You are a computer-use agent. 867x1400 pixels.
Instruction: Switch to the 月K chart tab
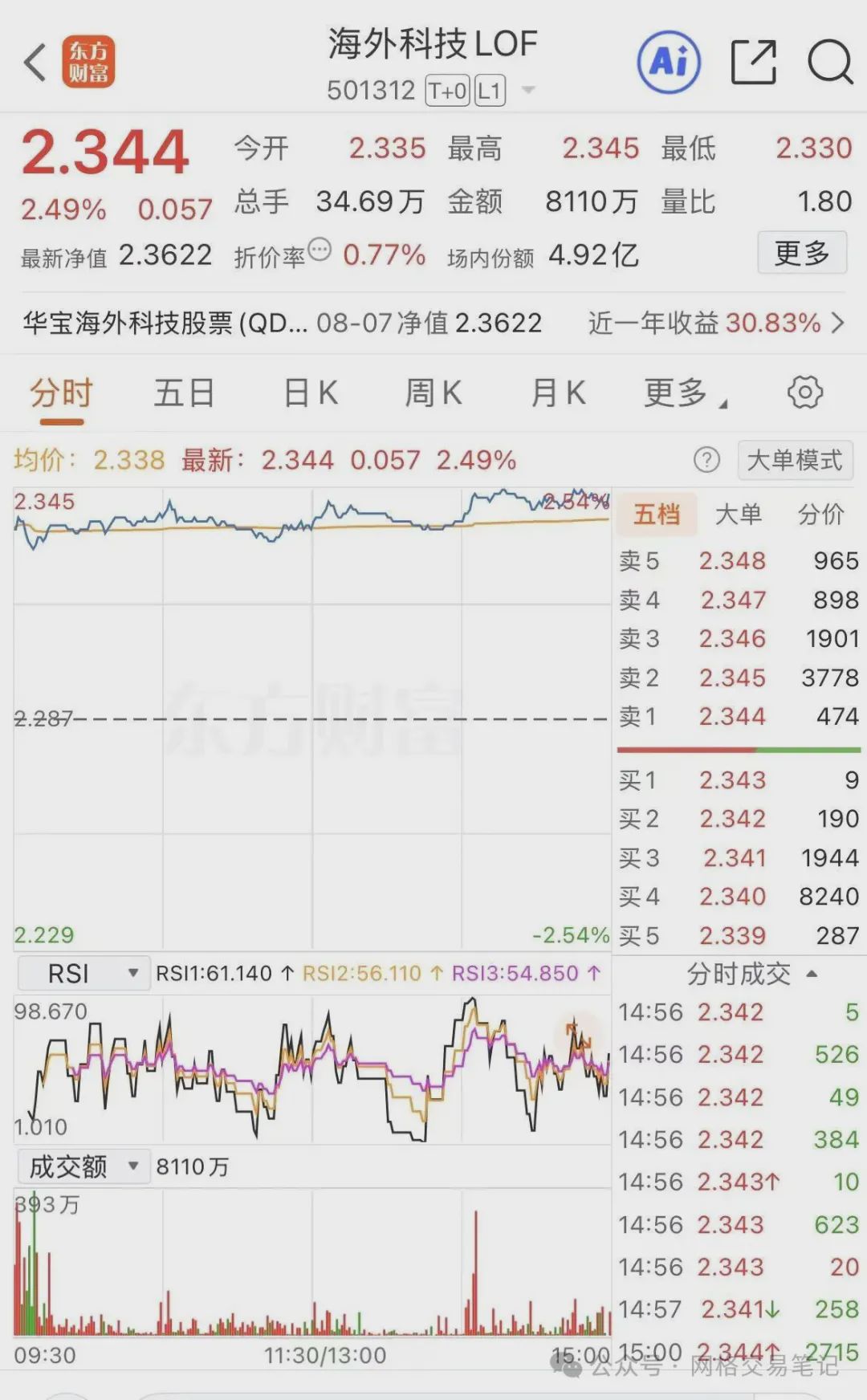(558, 394)
